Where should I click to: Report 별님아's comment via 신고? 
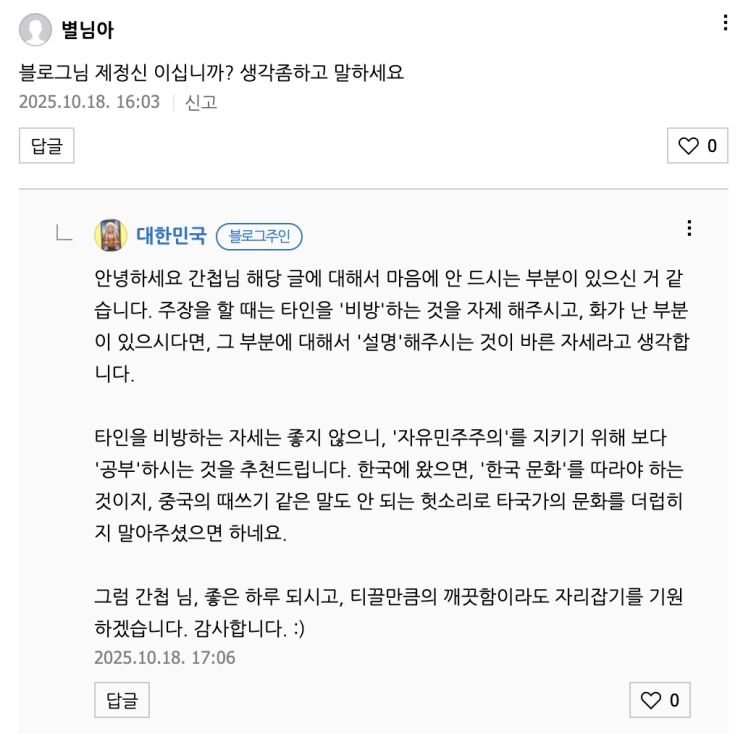201,102
